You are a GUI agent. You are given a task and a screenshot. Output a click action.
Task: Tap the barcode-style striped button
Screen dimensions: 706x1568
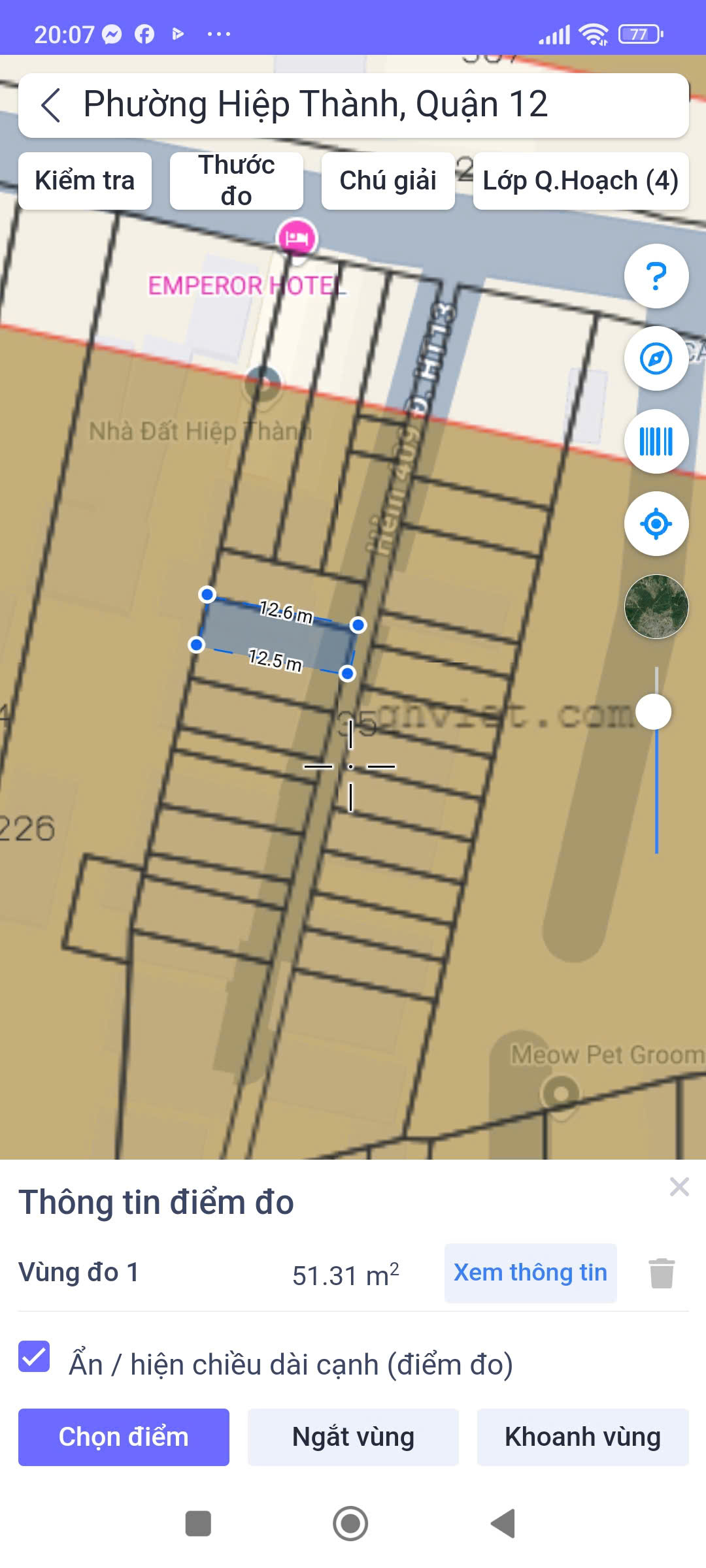(x=656, y=442)
